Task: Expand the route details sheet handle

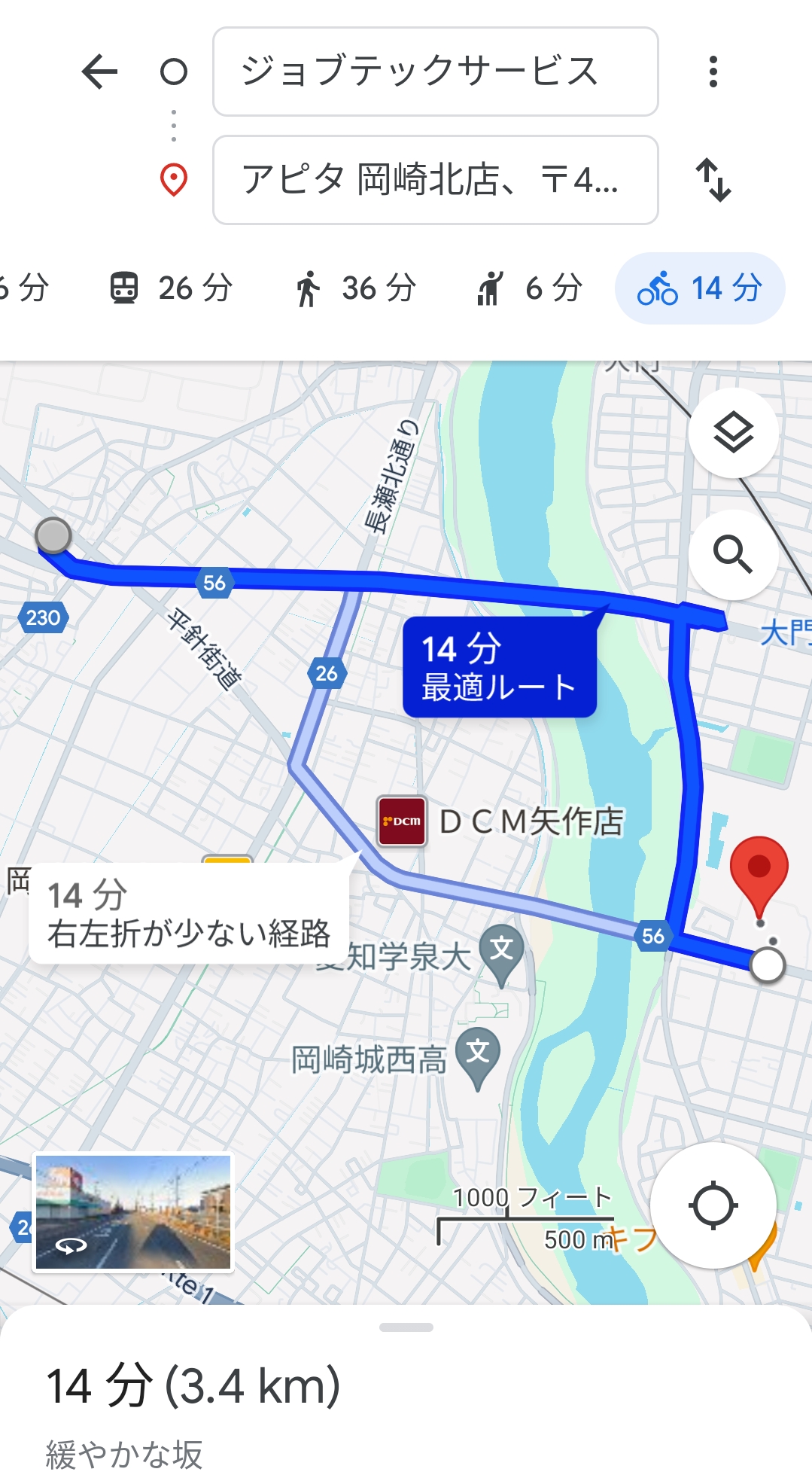Action: tap(406, 1327)
